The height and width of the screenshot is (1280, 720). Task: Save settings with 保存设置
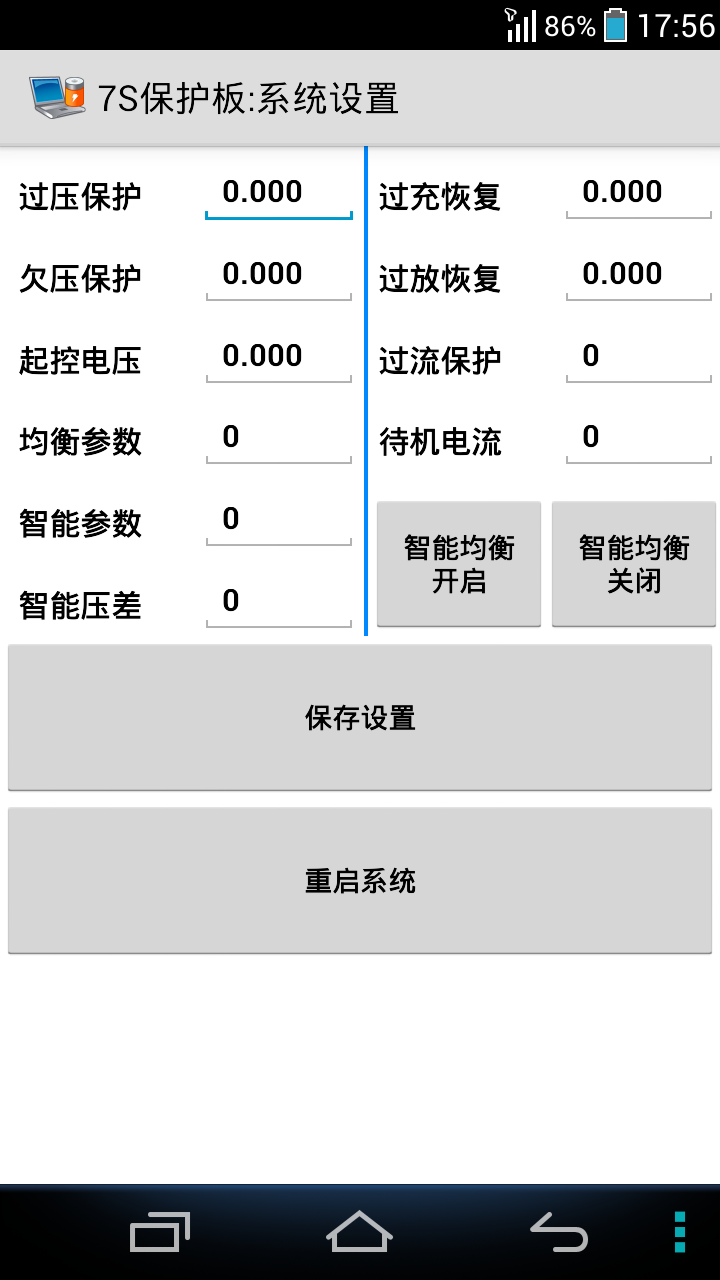click(360, 718)
